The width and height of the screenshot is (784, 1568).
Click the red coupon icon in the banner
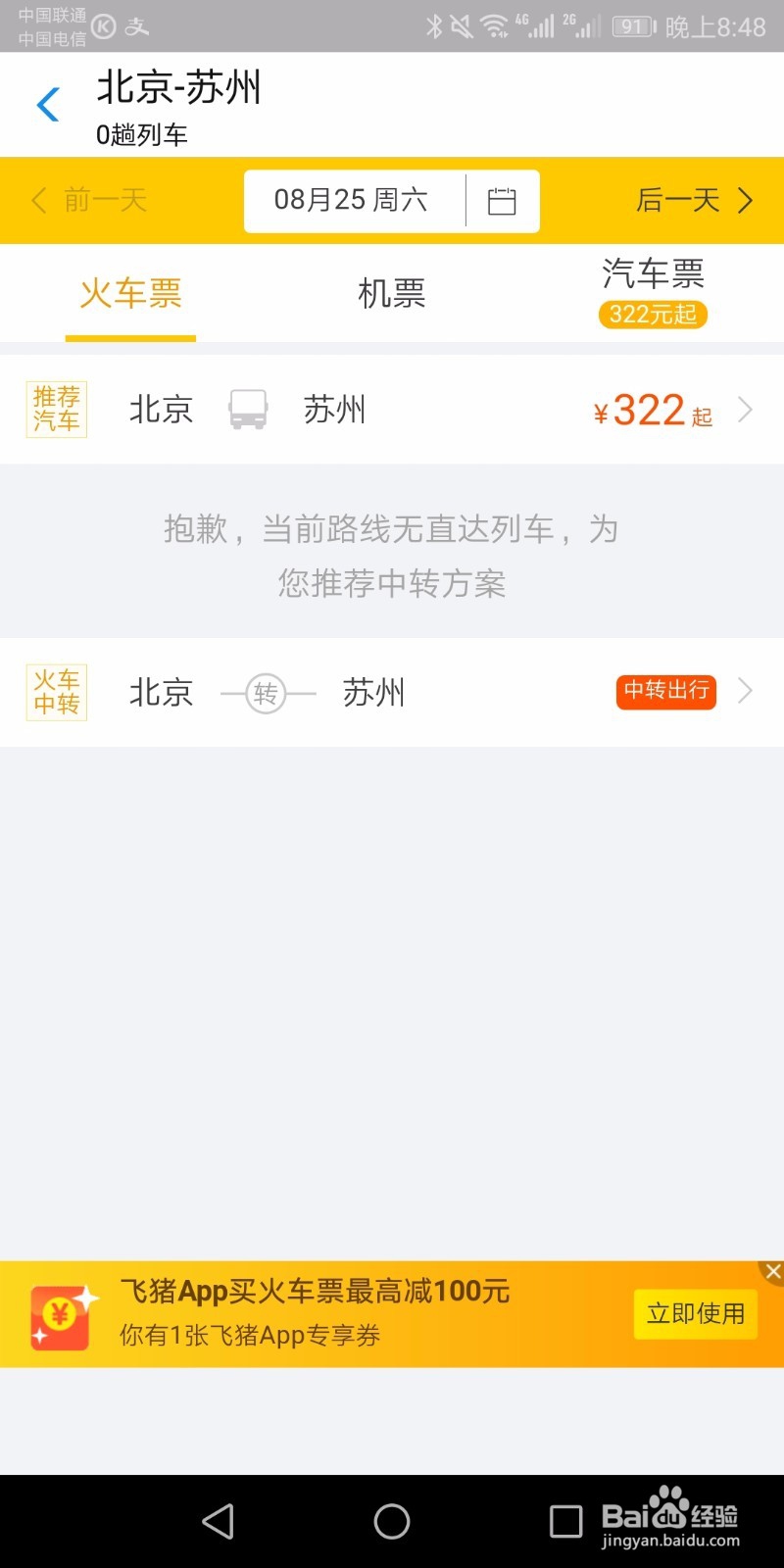coord(61,1313)
